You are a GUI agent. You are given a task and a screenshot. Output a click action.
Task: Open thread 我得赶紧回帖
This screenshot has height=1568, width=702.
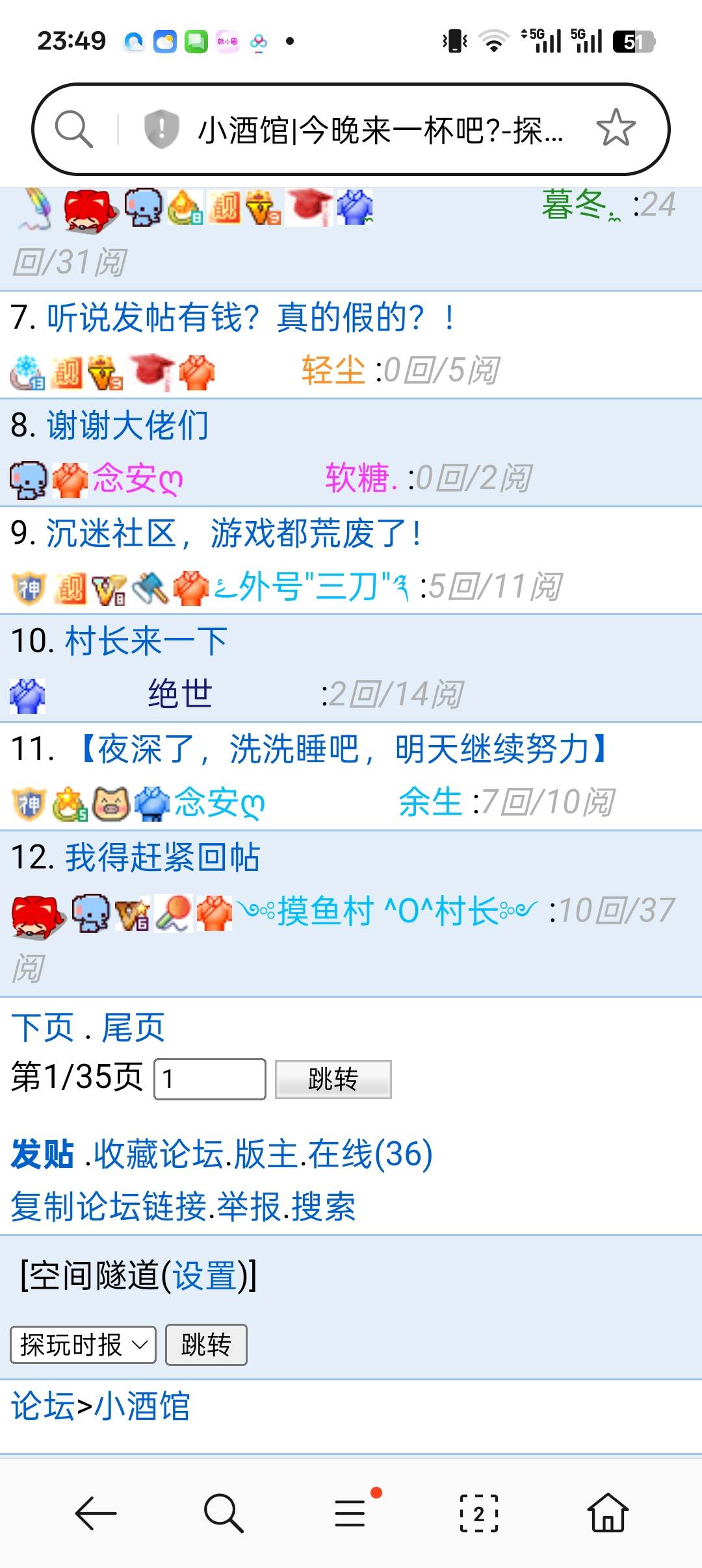(x=162, y=857)
